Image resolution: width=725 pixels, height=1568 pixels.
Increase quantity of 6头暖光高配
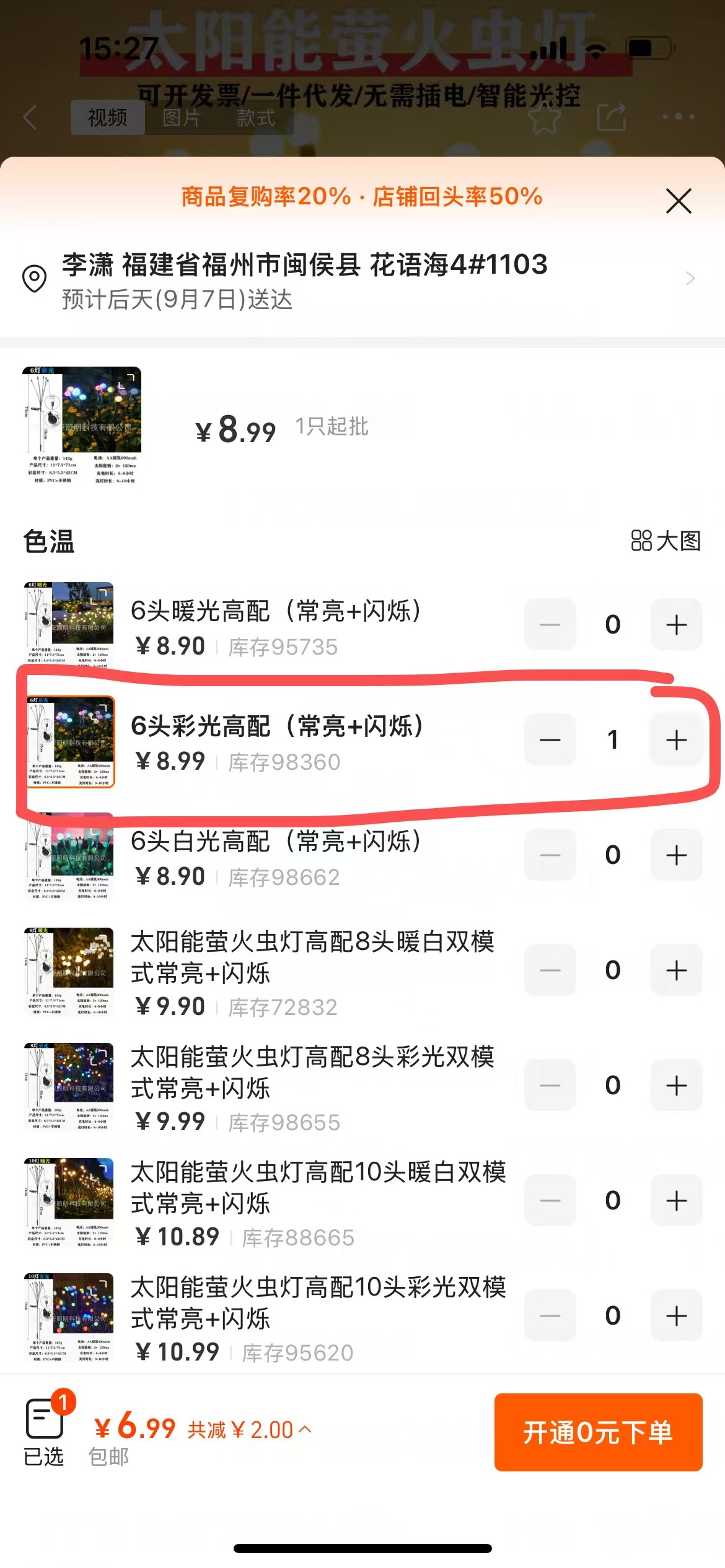pos(676,625)
